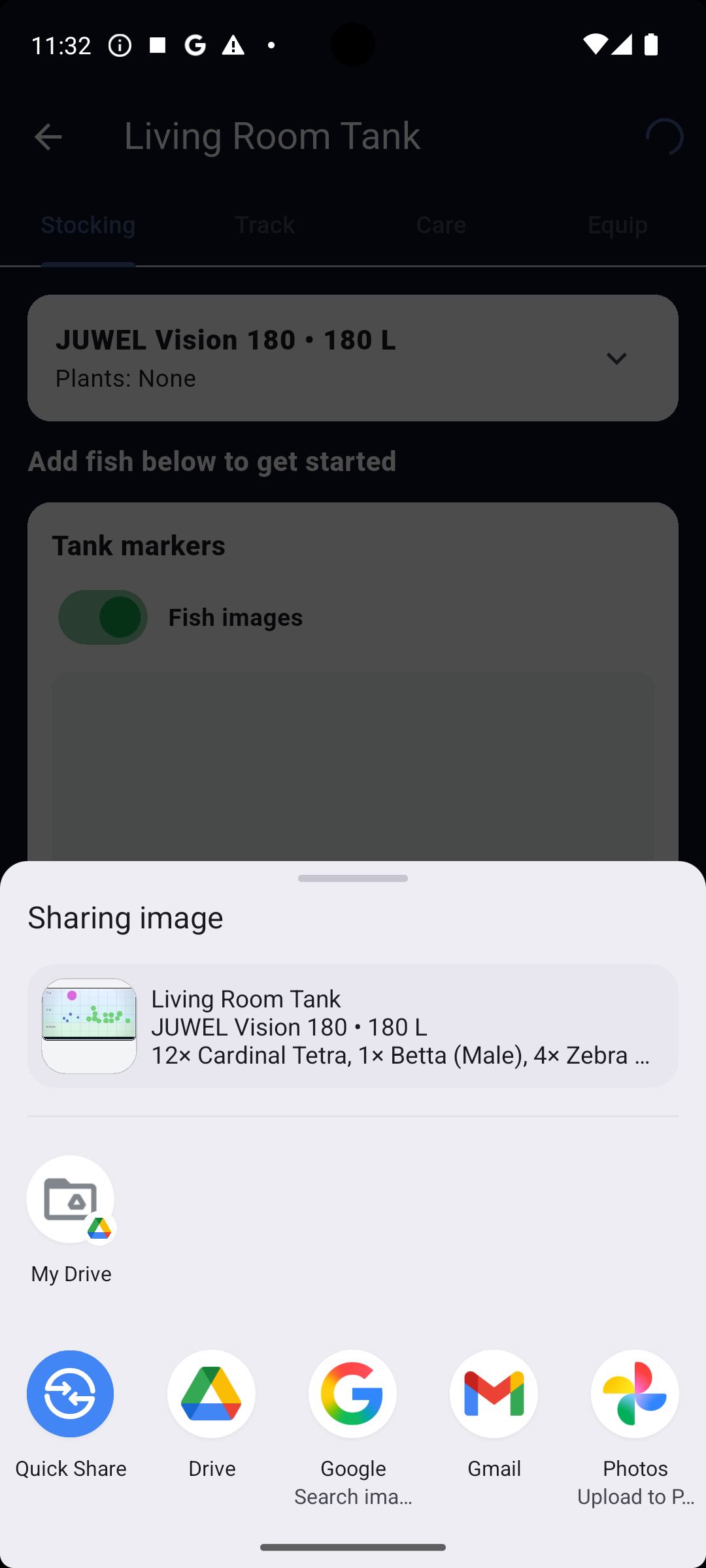
Task: Select the Equip tab
Action: point(617,224)
